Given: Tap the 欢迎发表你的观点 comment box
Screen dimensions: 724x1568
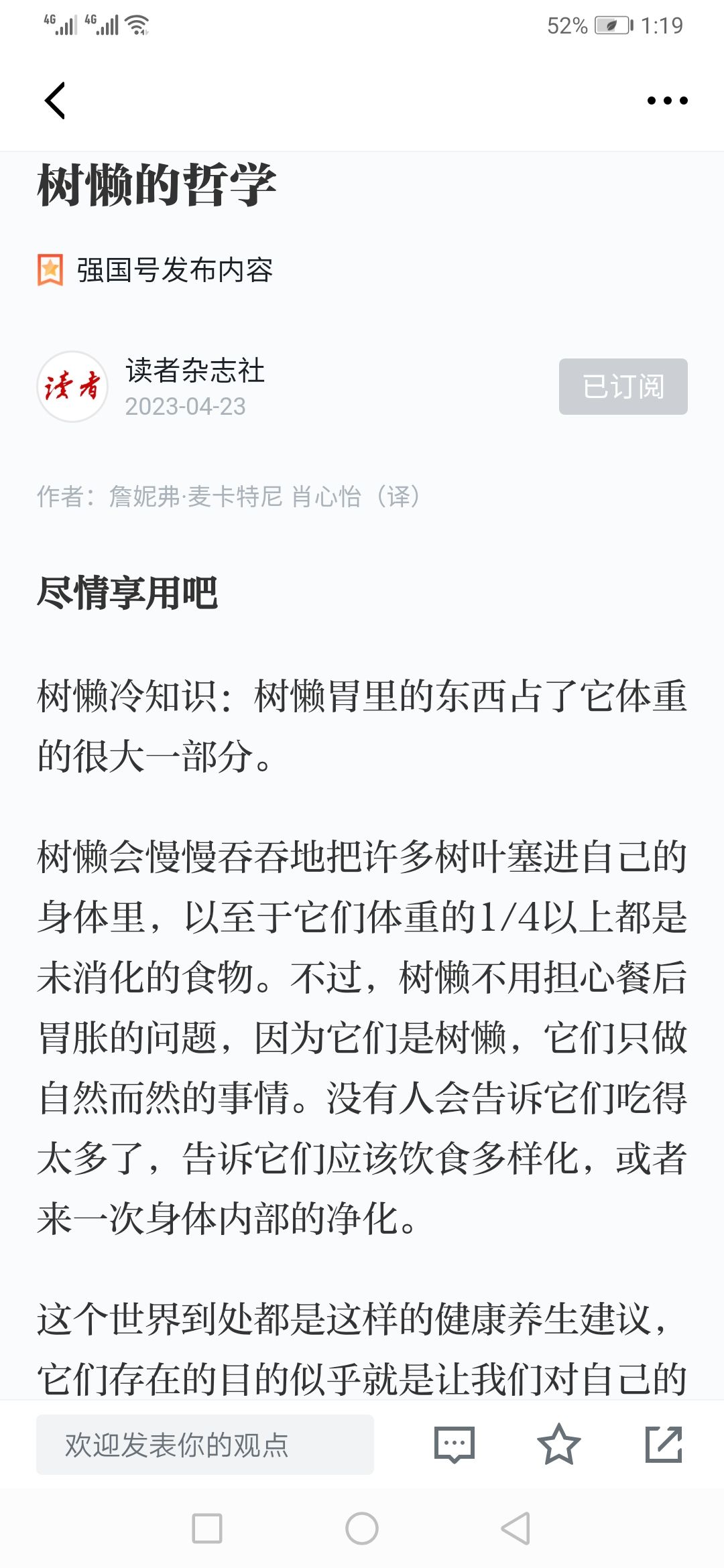Looking at the screenshot, I should click(205, 1444).
